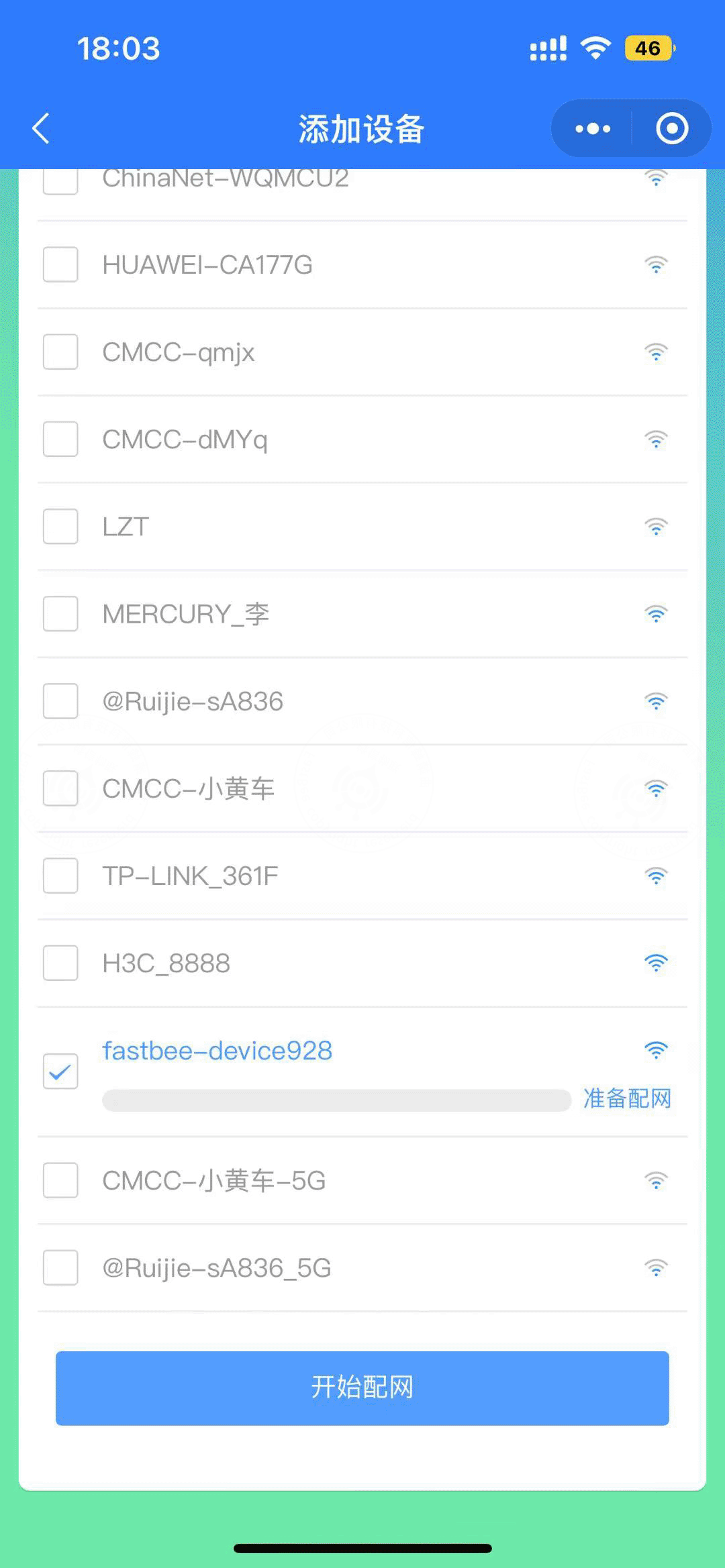
Task: Close the mini program via the circle icon
Action: pos(672,129)
